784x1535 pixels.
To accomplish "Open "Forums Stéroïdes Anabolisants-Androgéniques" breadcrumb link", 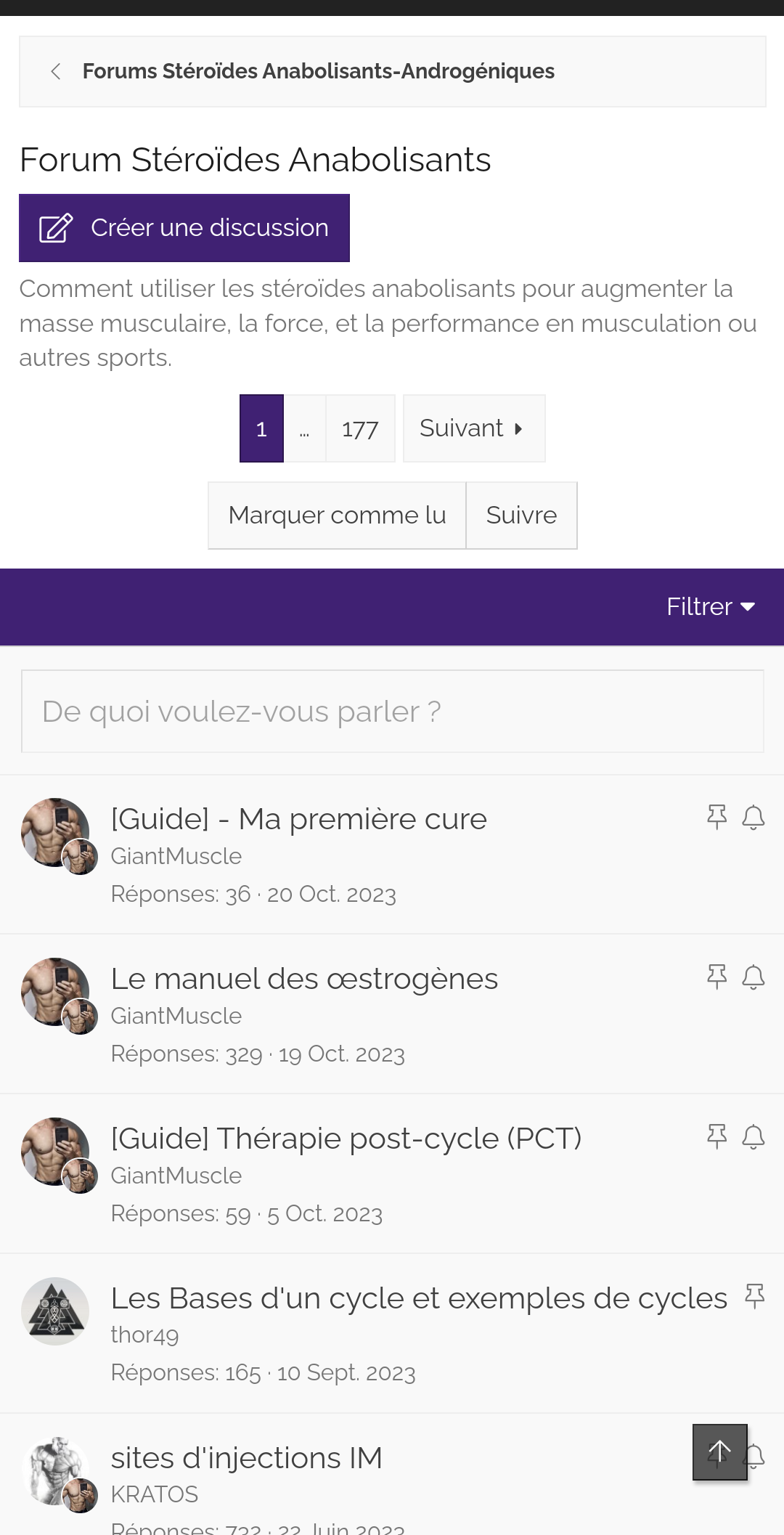I will pos(318,71).
